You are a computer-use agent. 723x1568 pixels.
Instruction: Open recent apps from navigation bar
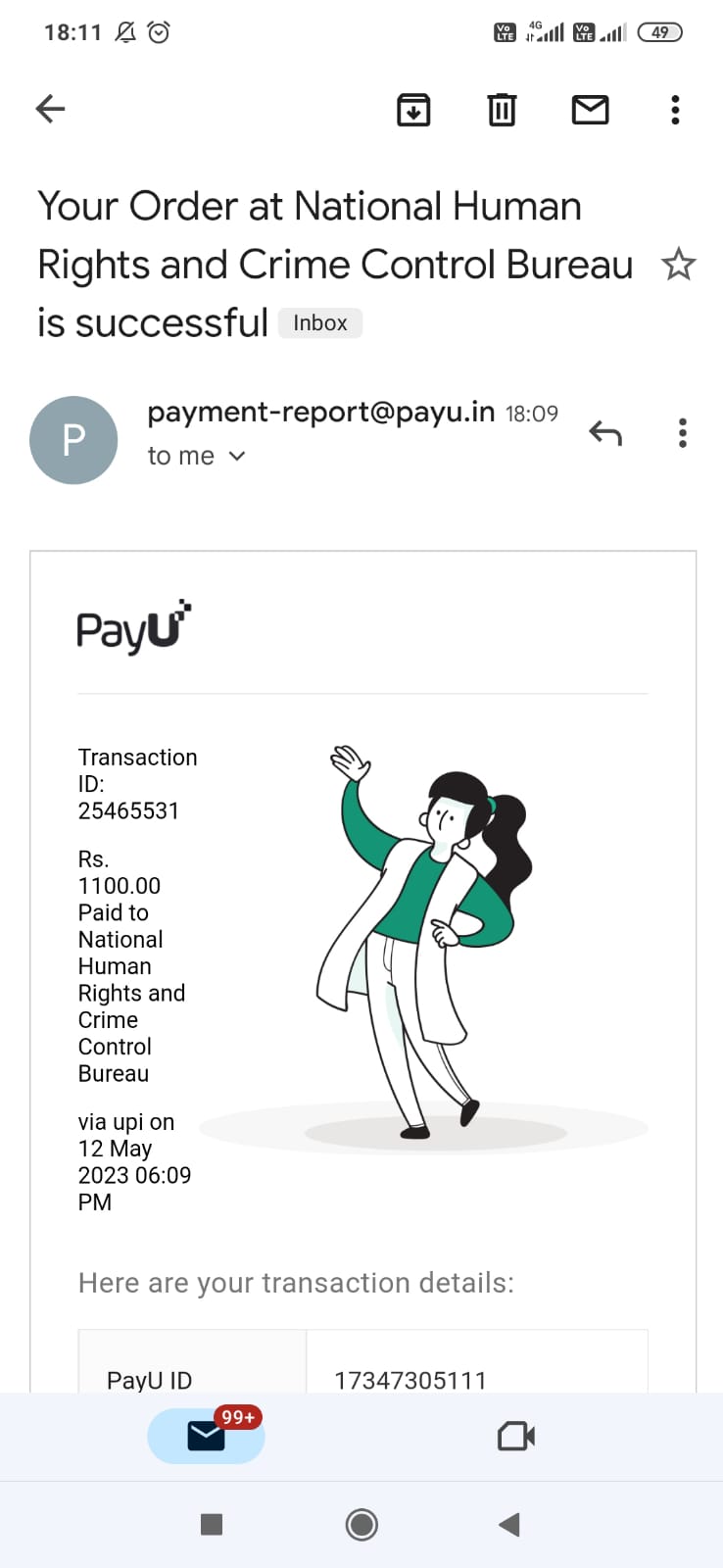pos(212,1524)
